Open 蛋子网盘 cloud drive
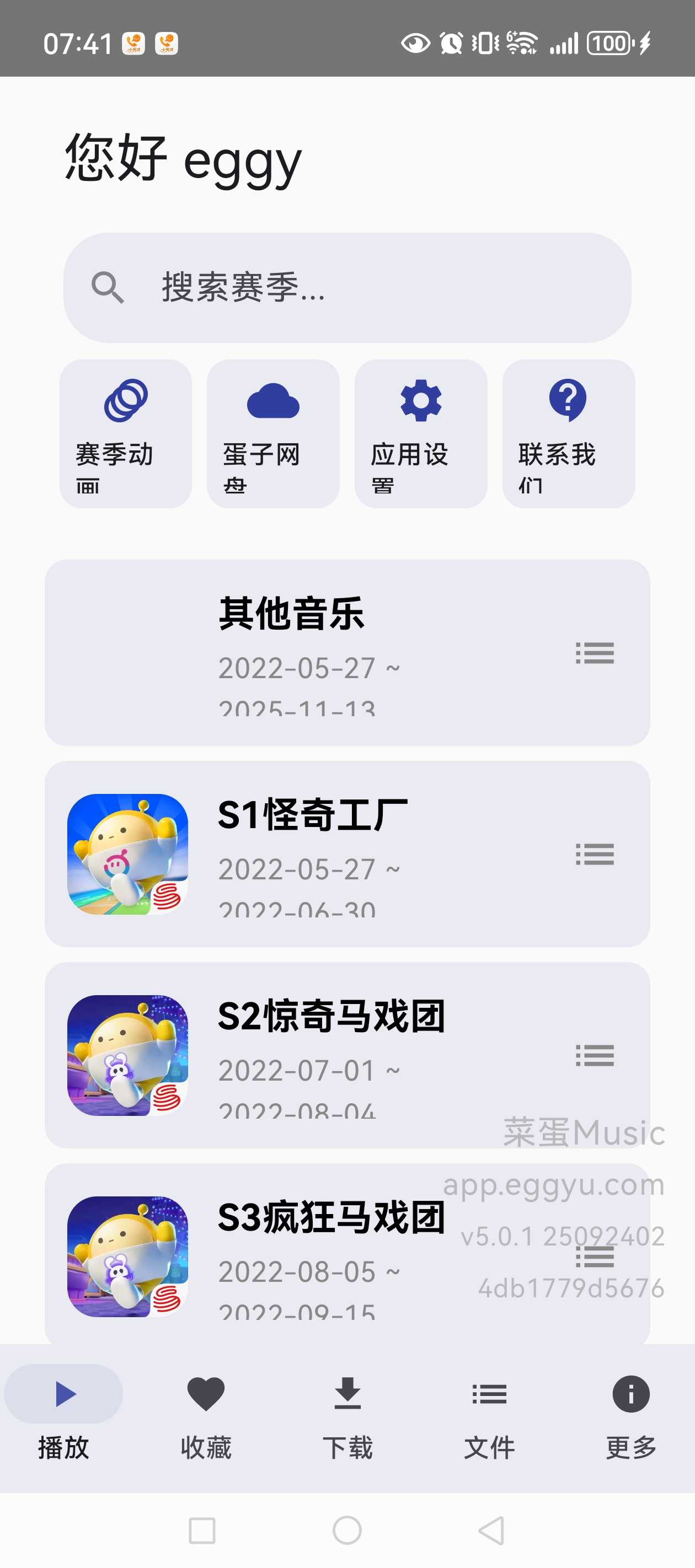Screen dimensions: 695x1568 [273, 433]
